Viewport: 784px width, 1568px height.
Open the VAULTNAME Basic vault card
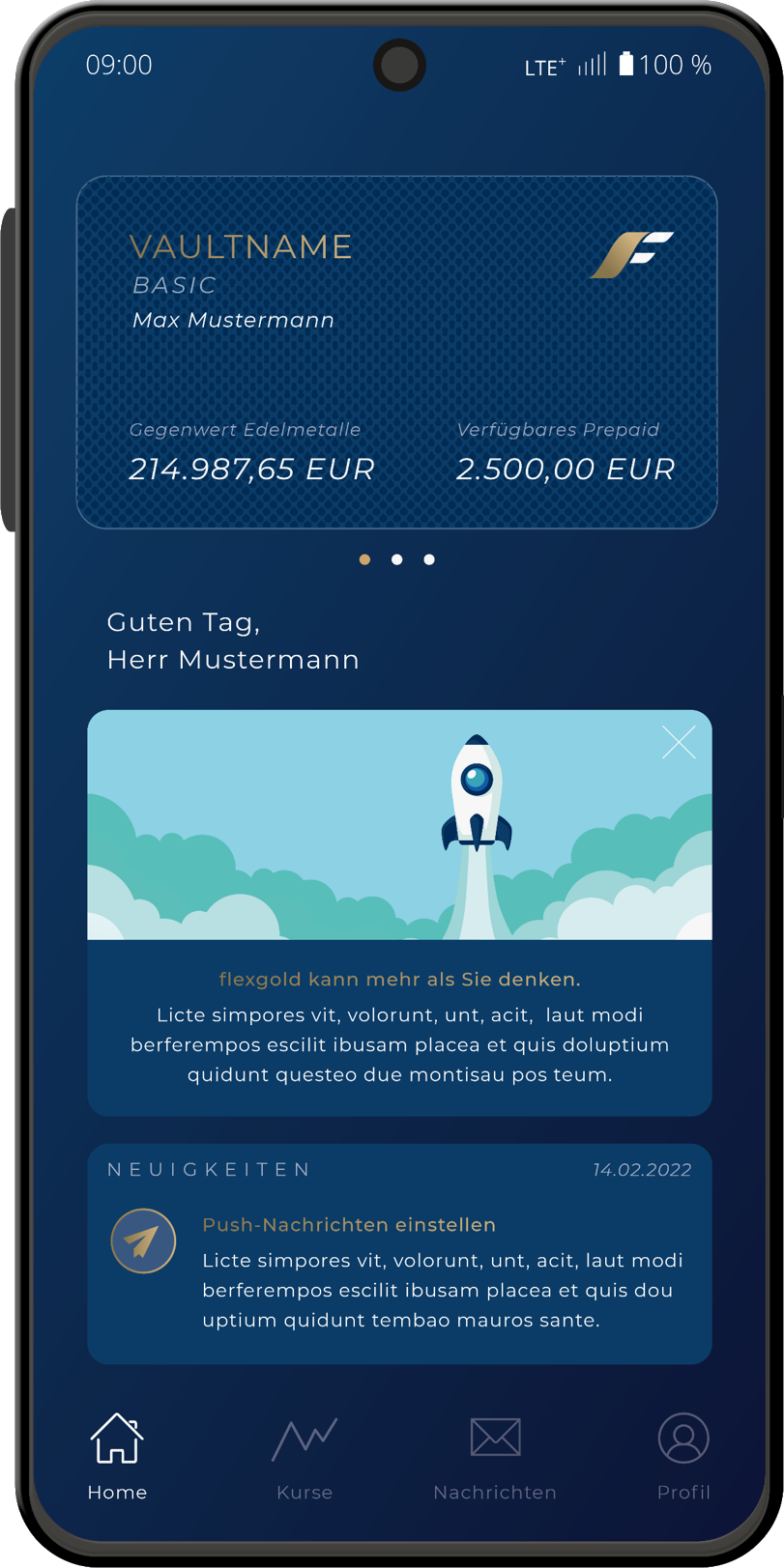pyautogui.click(x=396, y=352)
